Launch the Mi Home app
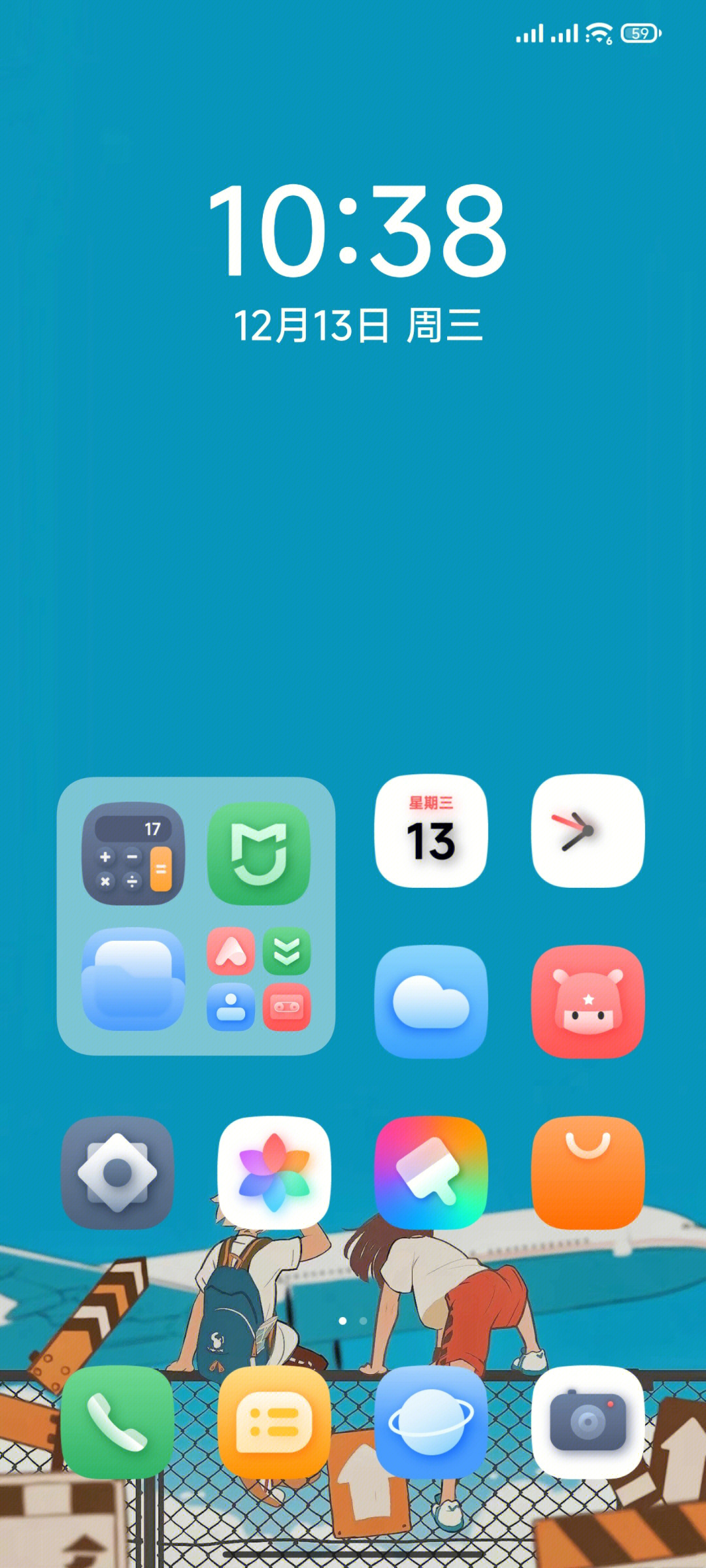Viewport: 706px width, 1568px height. pyautogui.click(x=259, y=853)
